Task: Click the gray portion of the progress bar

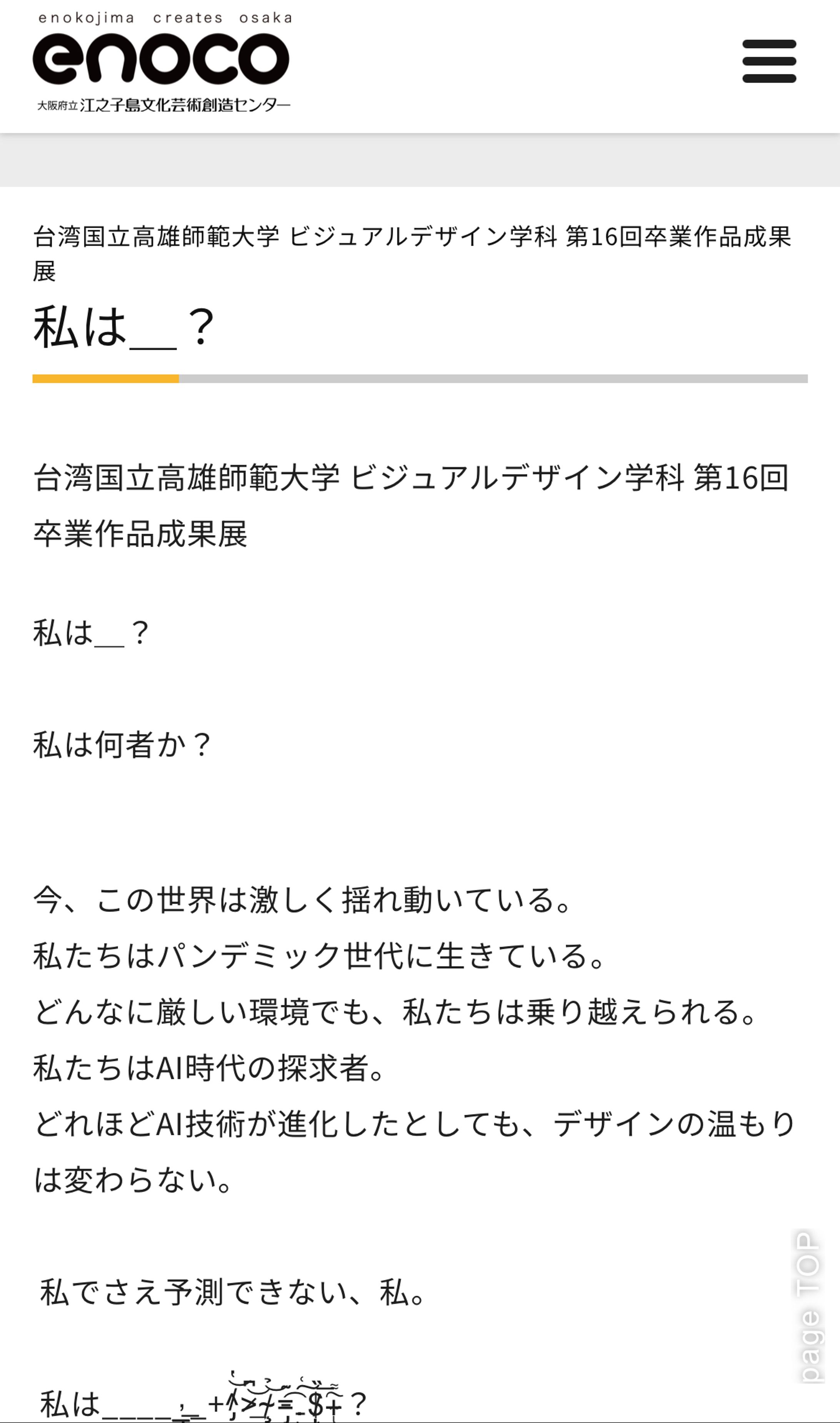Action: click(x=492, y=378)
